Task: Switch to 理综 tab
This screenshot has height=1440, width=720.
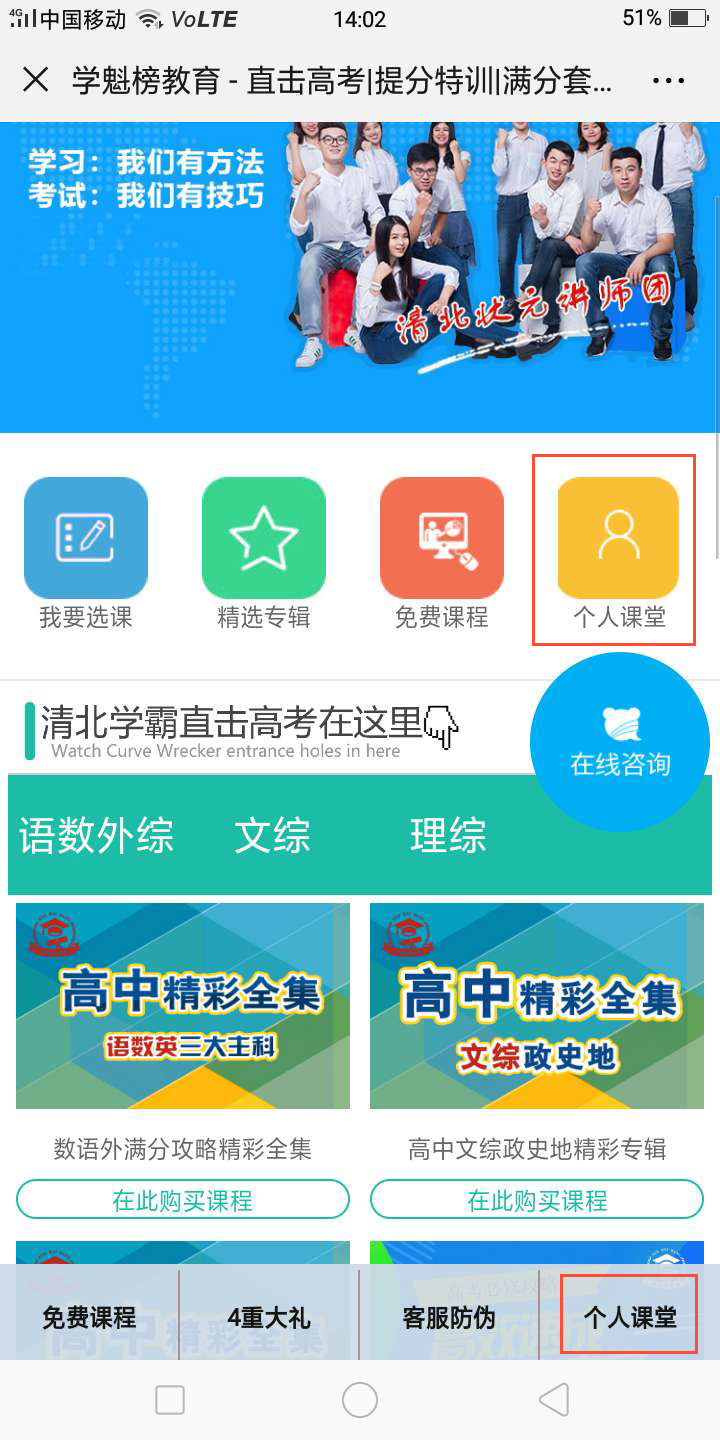Action: (448, 836)
